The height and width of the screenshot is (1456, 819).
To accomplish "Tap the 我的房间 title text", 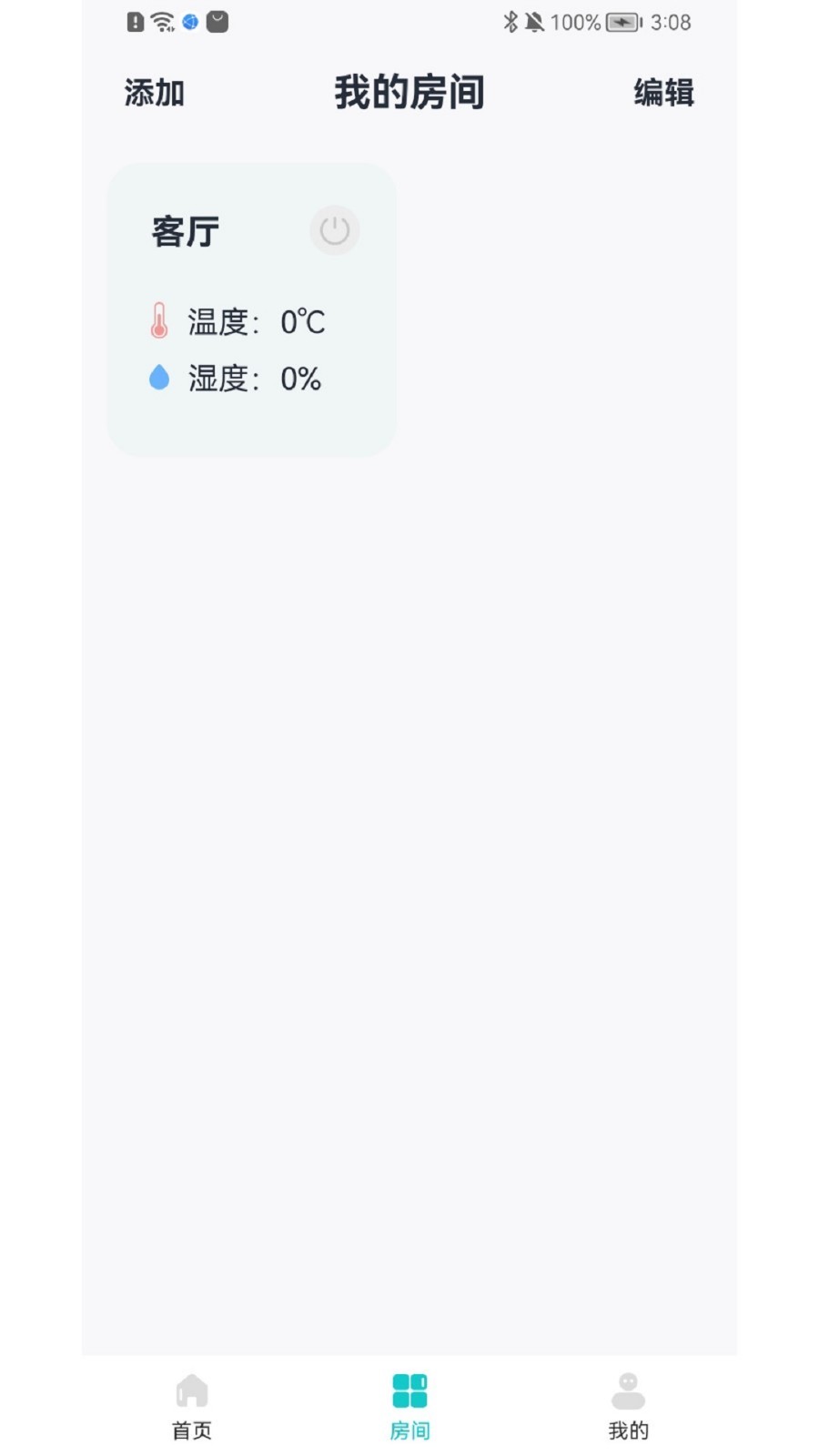I will pyautogui.click(x=409, y=91).
